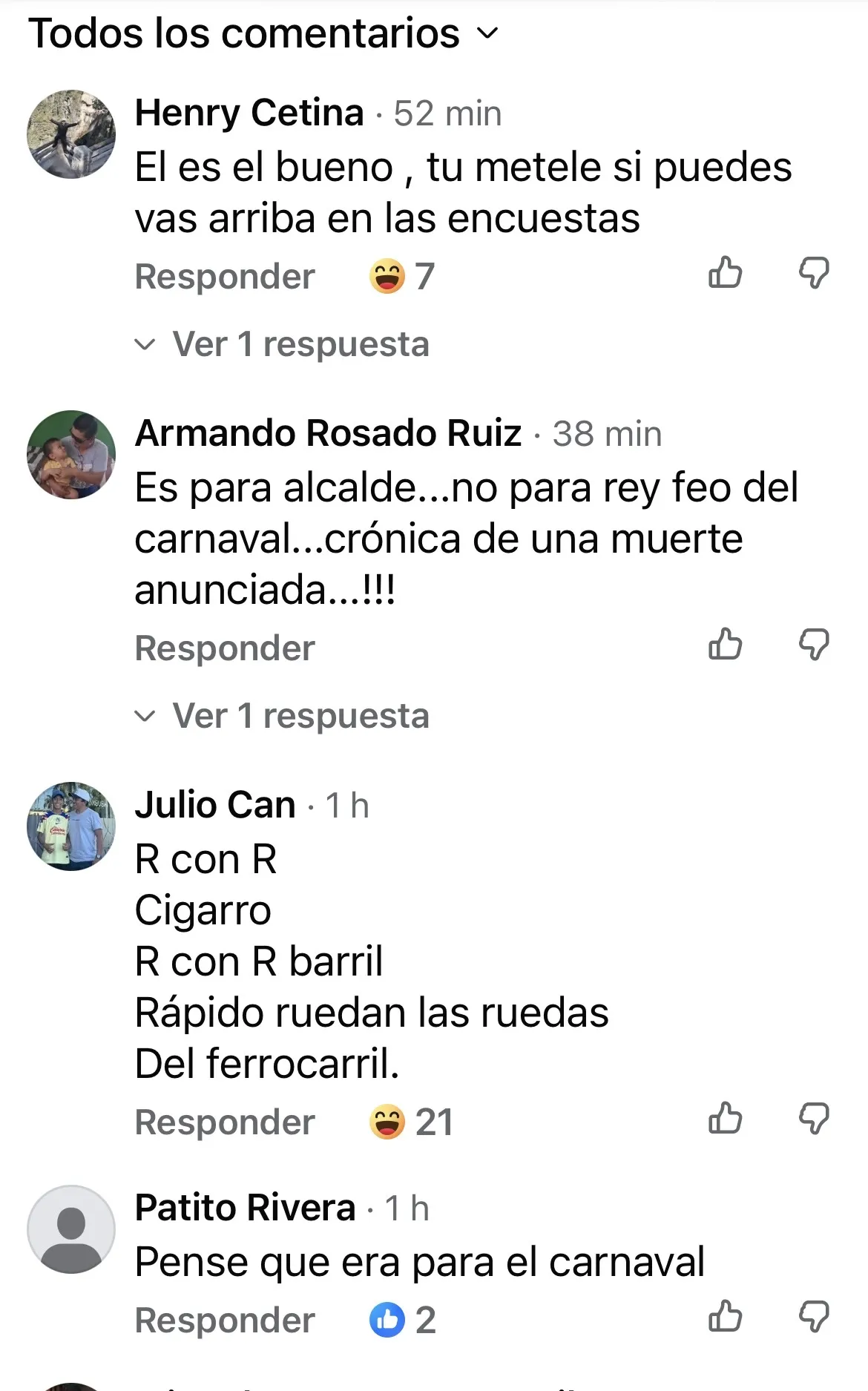Image resolution: width=868 pixels, height=1391 pixels.
Task: Reply to Julio Can's comment
Action: (x=225, y=1122)
